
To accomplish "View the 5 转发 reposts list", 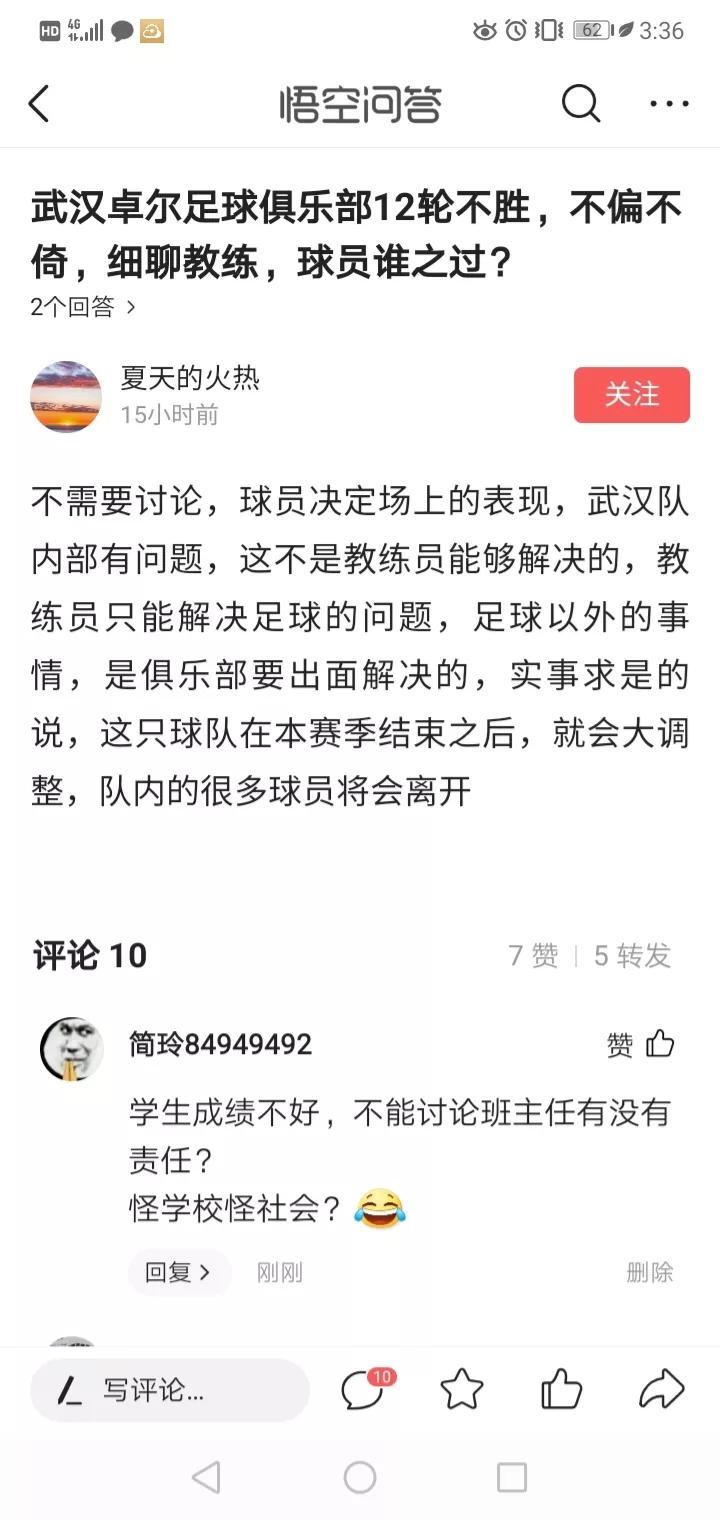I will coord(630,956).
